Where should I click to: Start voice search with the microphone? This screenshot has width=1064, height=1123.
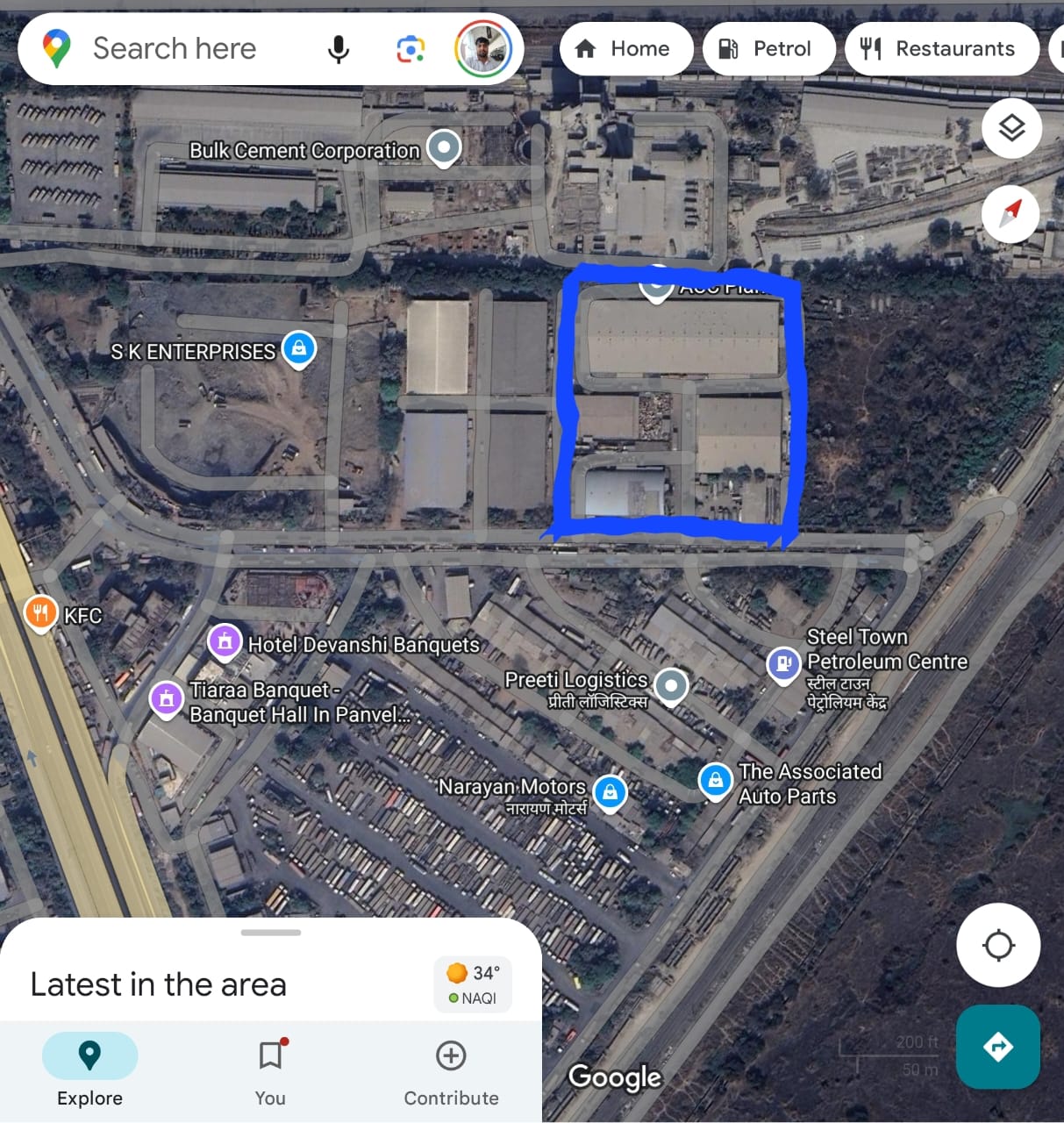[x=339, y=49]
